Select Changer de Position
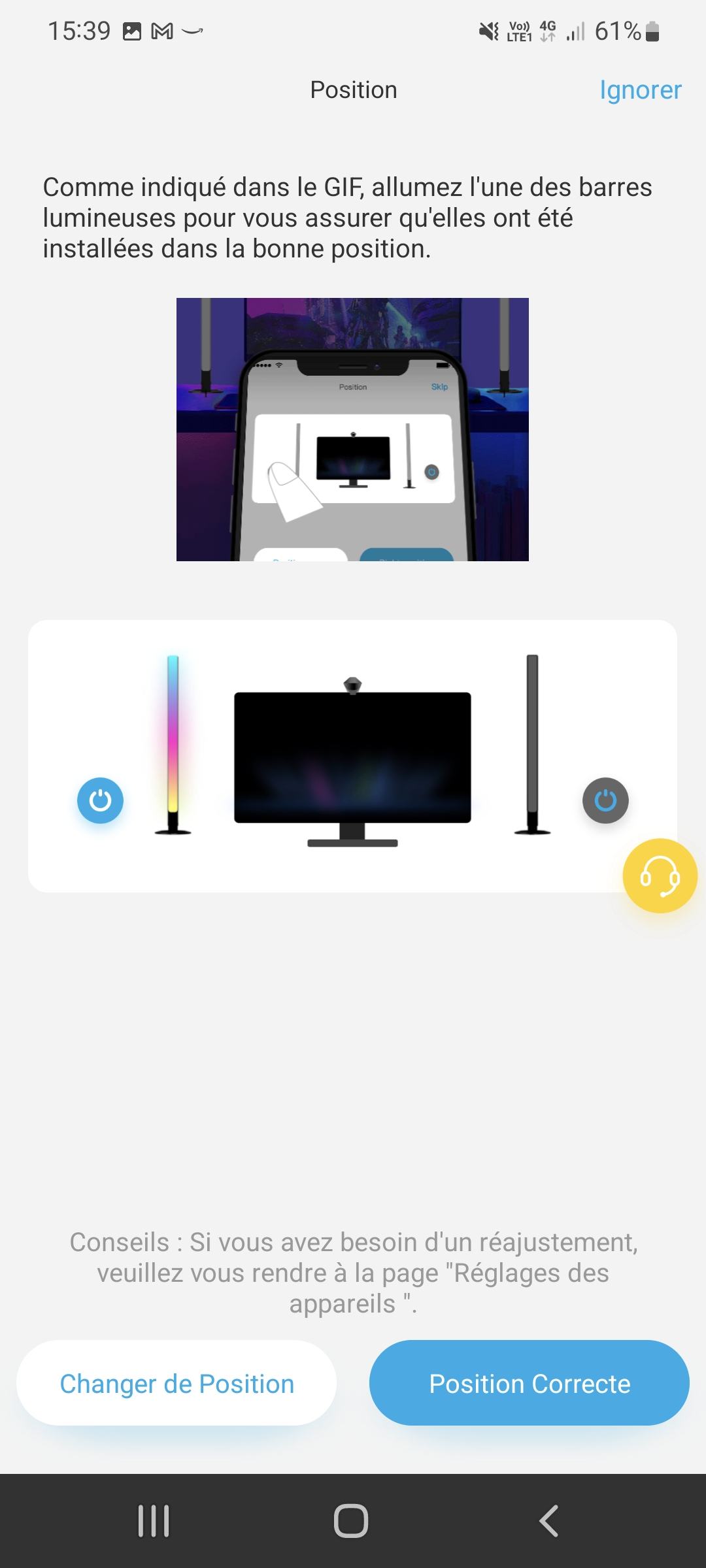Viewport: 706px width, 1568px height. (x=176, y=1383)
